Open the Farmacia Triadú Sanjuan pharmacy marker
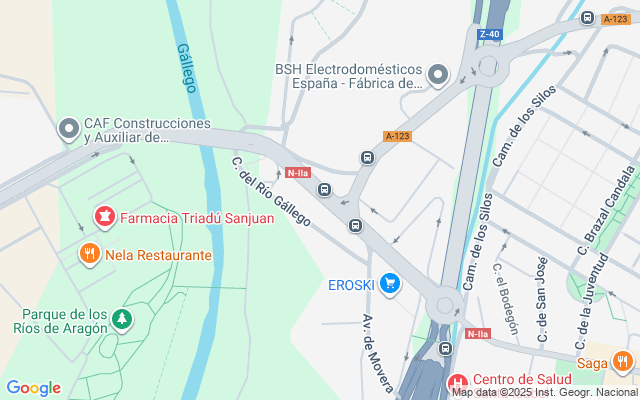Screen dimensions: 640x400 pos(103,217)
